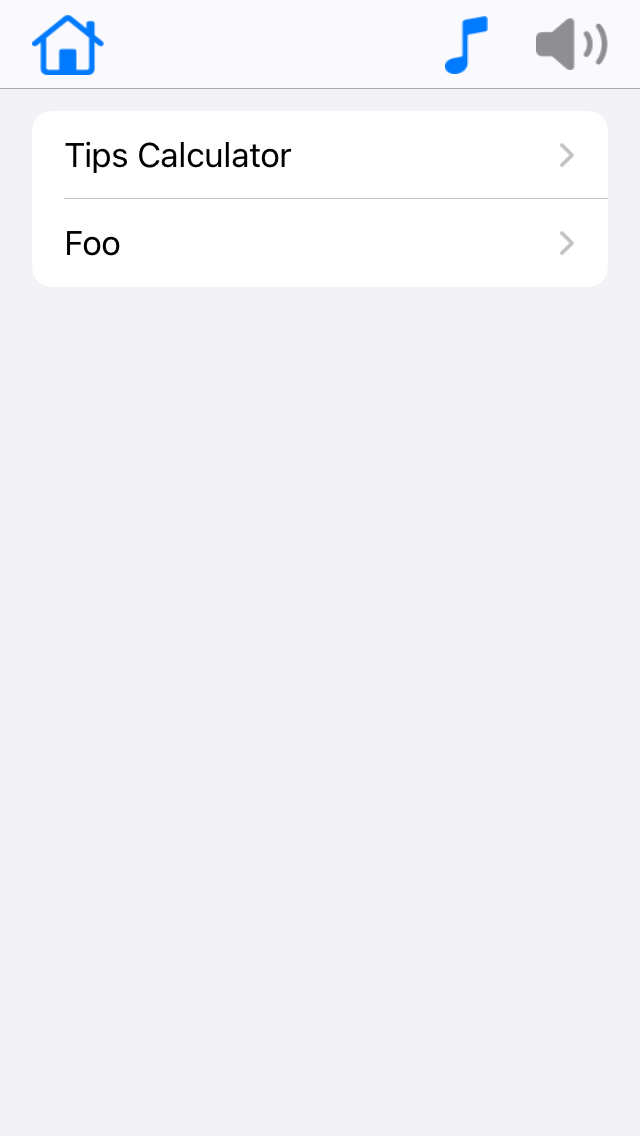Open the Tips Calculator row
Image resolution: width=640 pixels, height=1136 pixels.
click(x=320, y=155)
